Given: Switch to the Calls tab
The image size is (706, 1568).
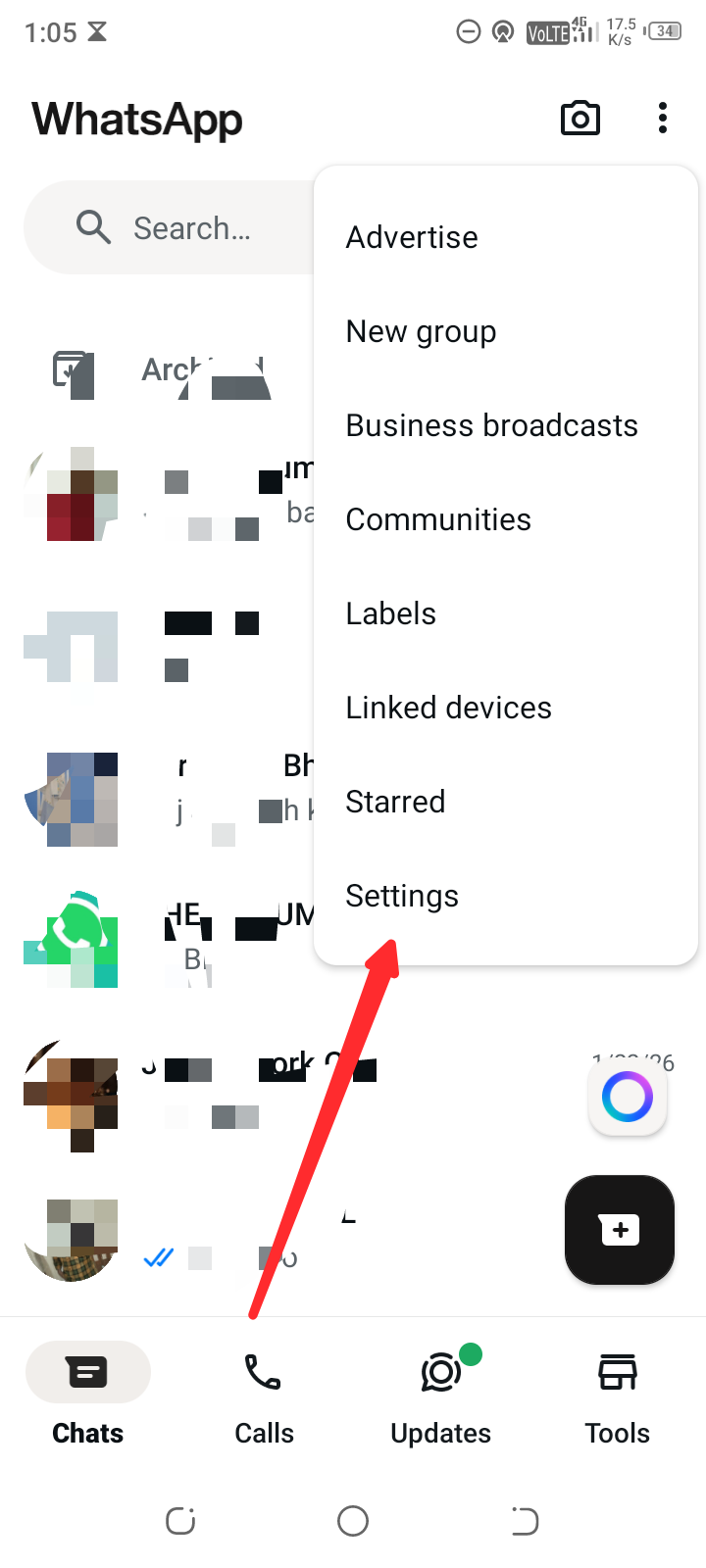Looking at the screenshot, I should tap(264, 1394).
